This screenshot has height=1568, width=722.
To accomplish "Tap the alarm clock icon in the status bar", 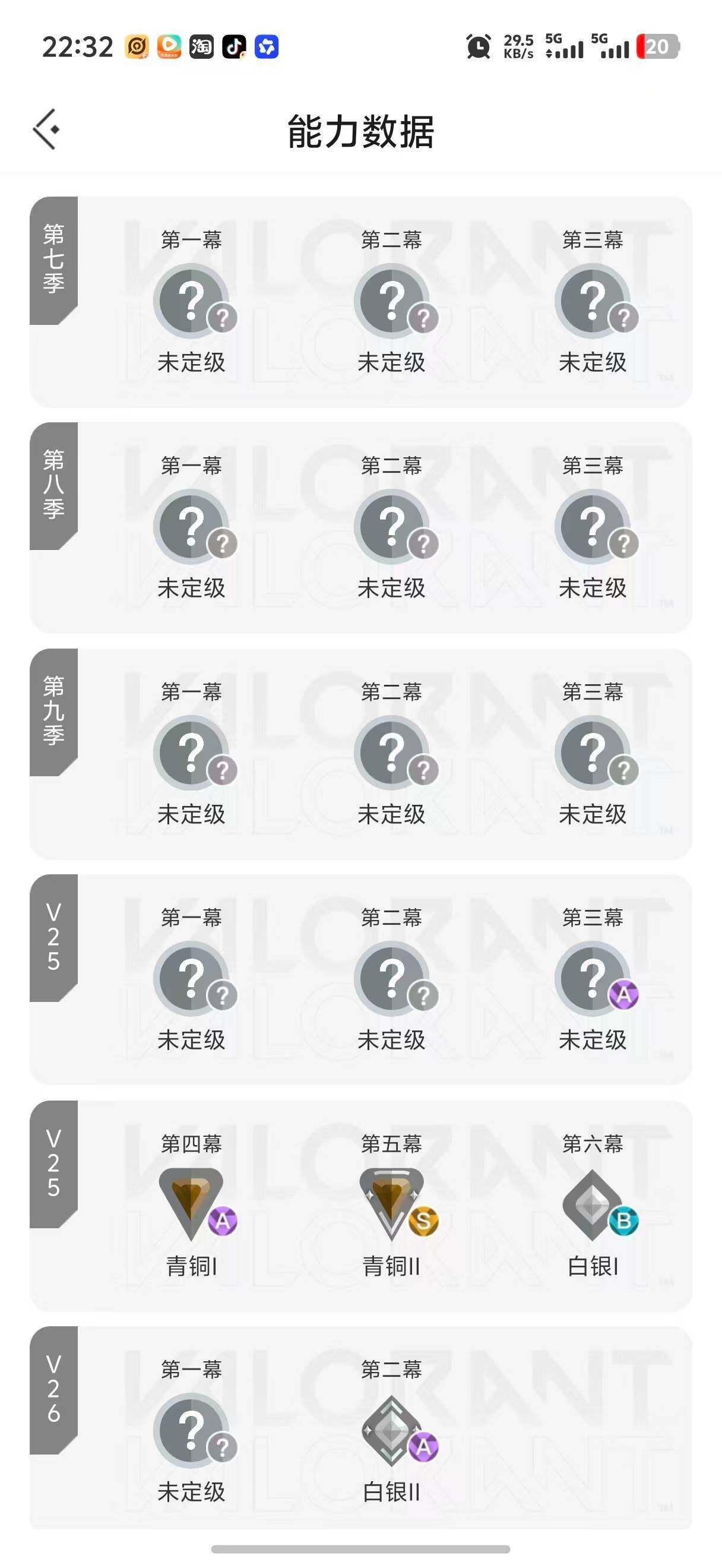I will [478, 46].
